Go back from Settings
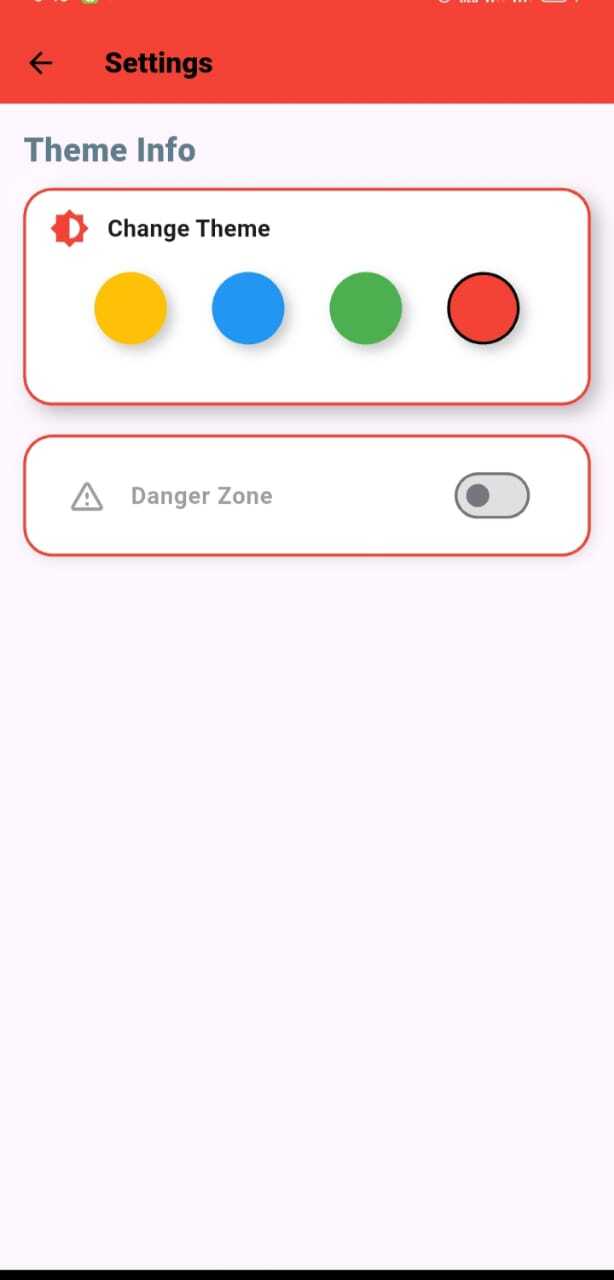614x1280 pixels. click(41, 63)
